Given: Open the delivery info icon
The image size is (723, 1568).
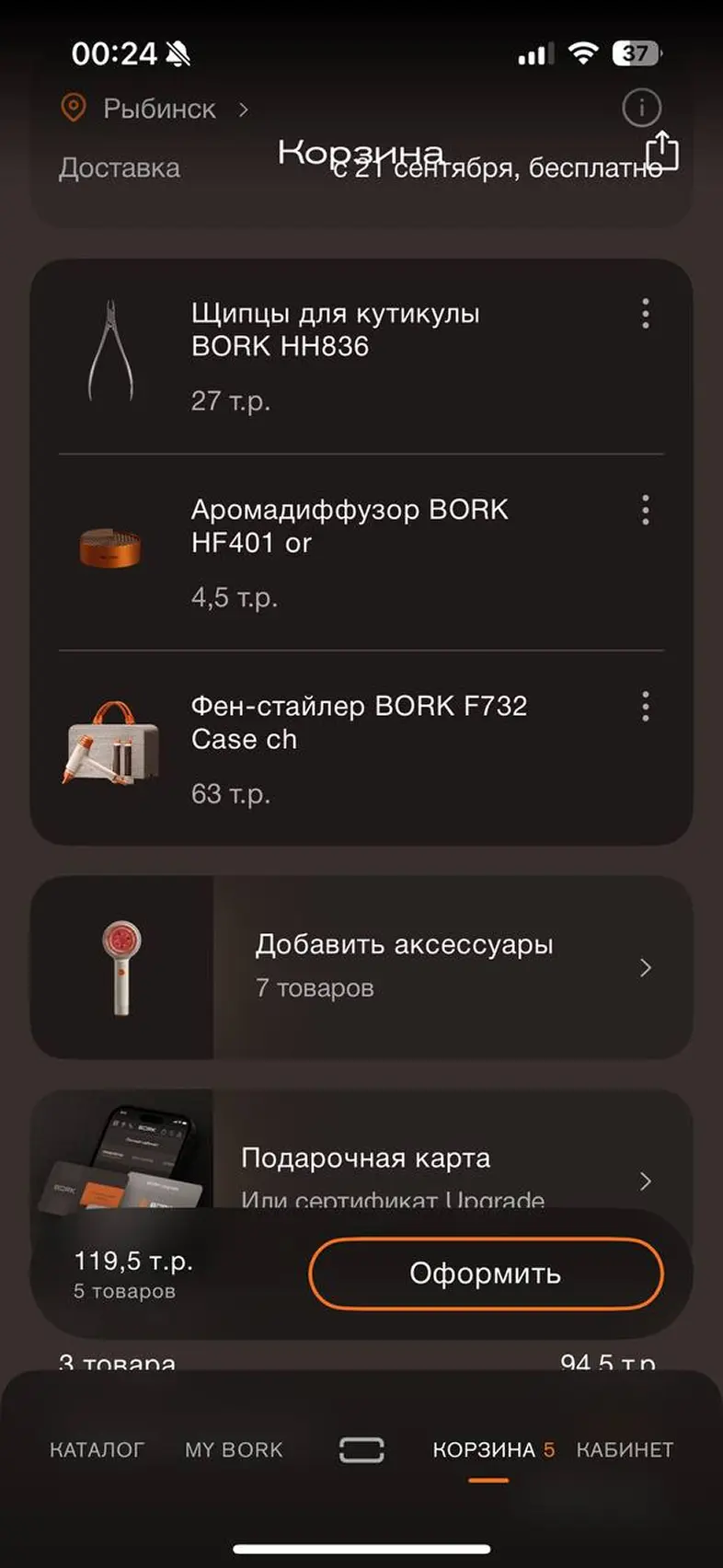Looking at the screenshot, I should (641, 109).
